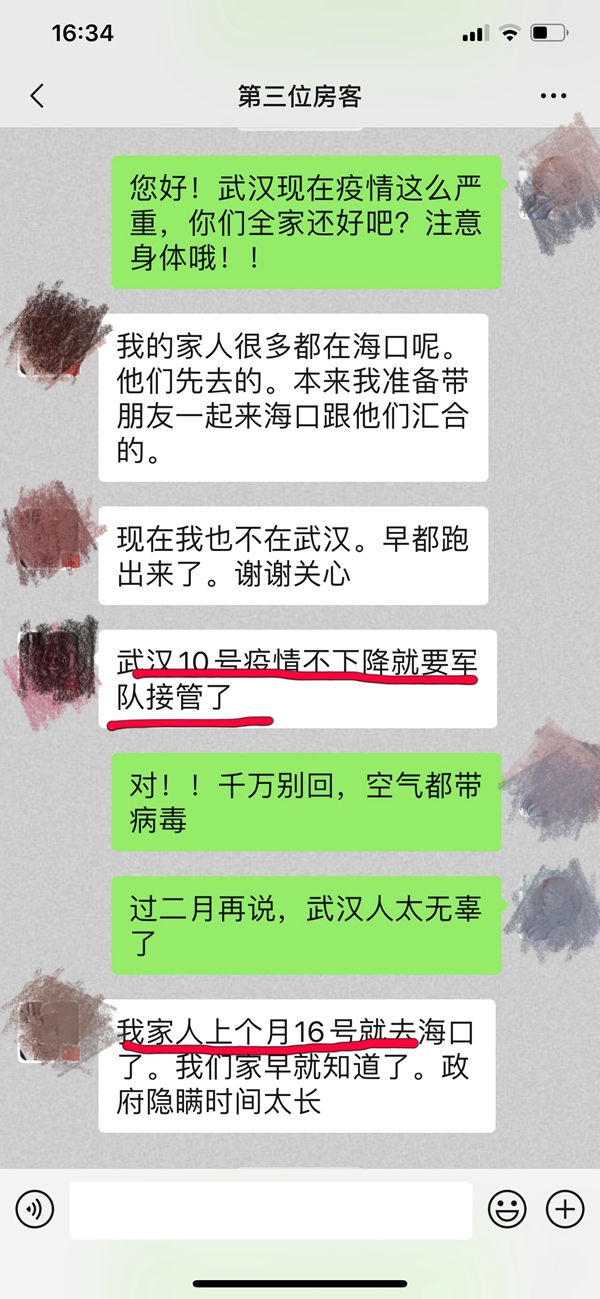Open the emoji sticker panel
Viewport: 600px width, 1299px height.
click(507, 1210)
